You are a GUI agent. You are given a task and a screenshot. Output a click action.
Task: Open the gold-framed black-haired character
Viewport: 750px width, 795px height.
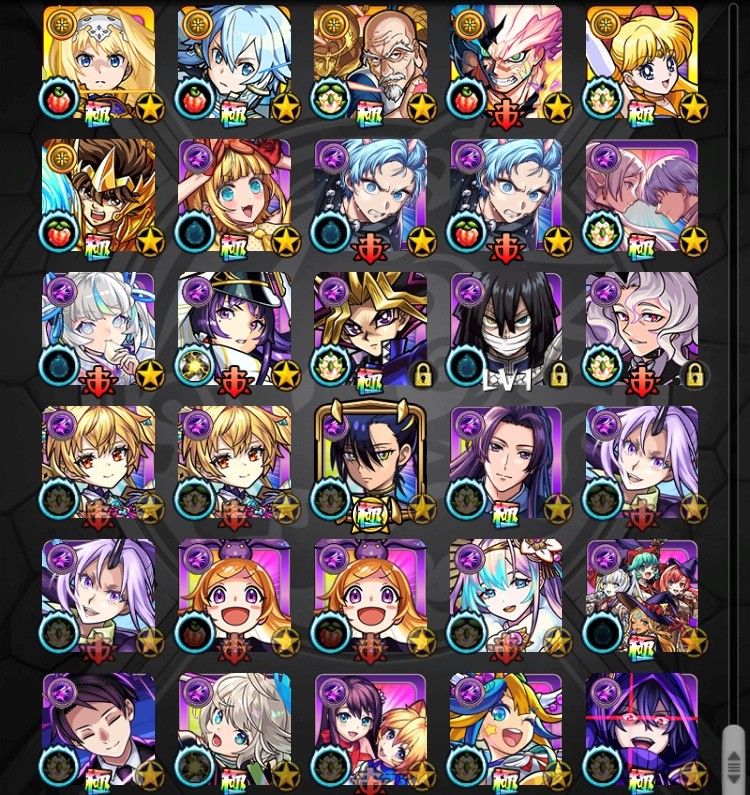370,463
